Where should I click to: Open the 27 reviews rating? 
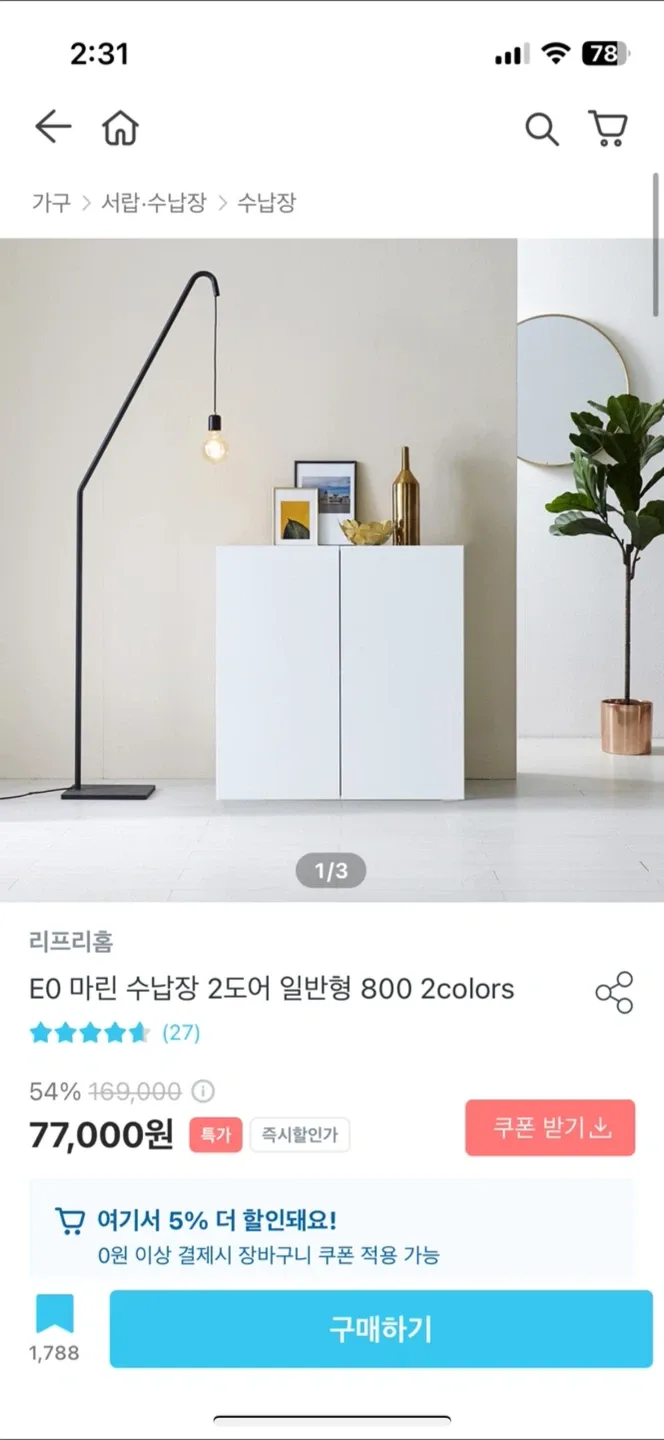coord(181,1033)
